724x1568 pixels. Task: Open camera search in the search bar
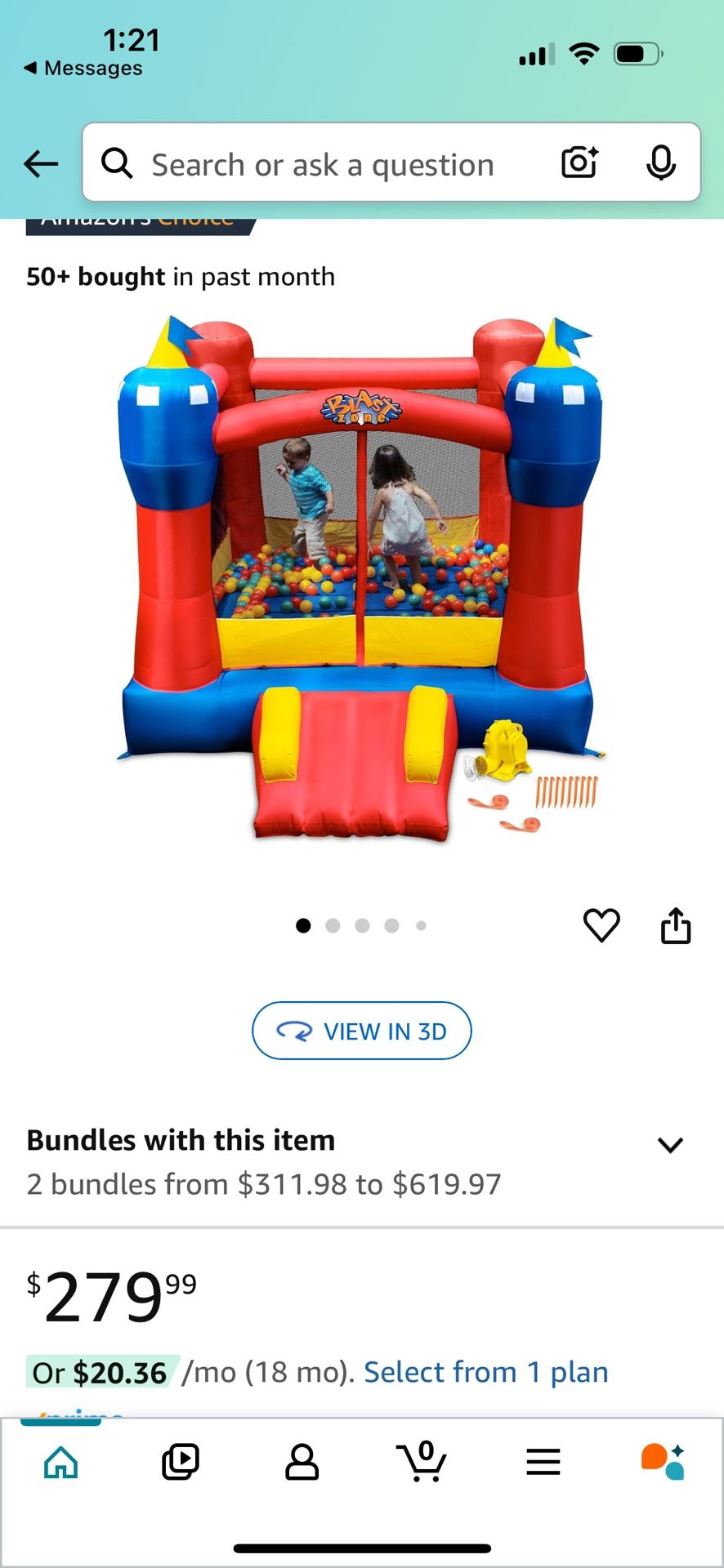pyautogui.click(x=579, y=163)
